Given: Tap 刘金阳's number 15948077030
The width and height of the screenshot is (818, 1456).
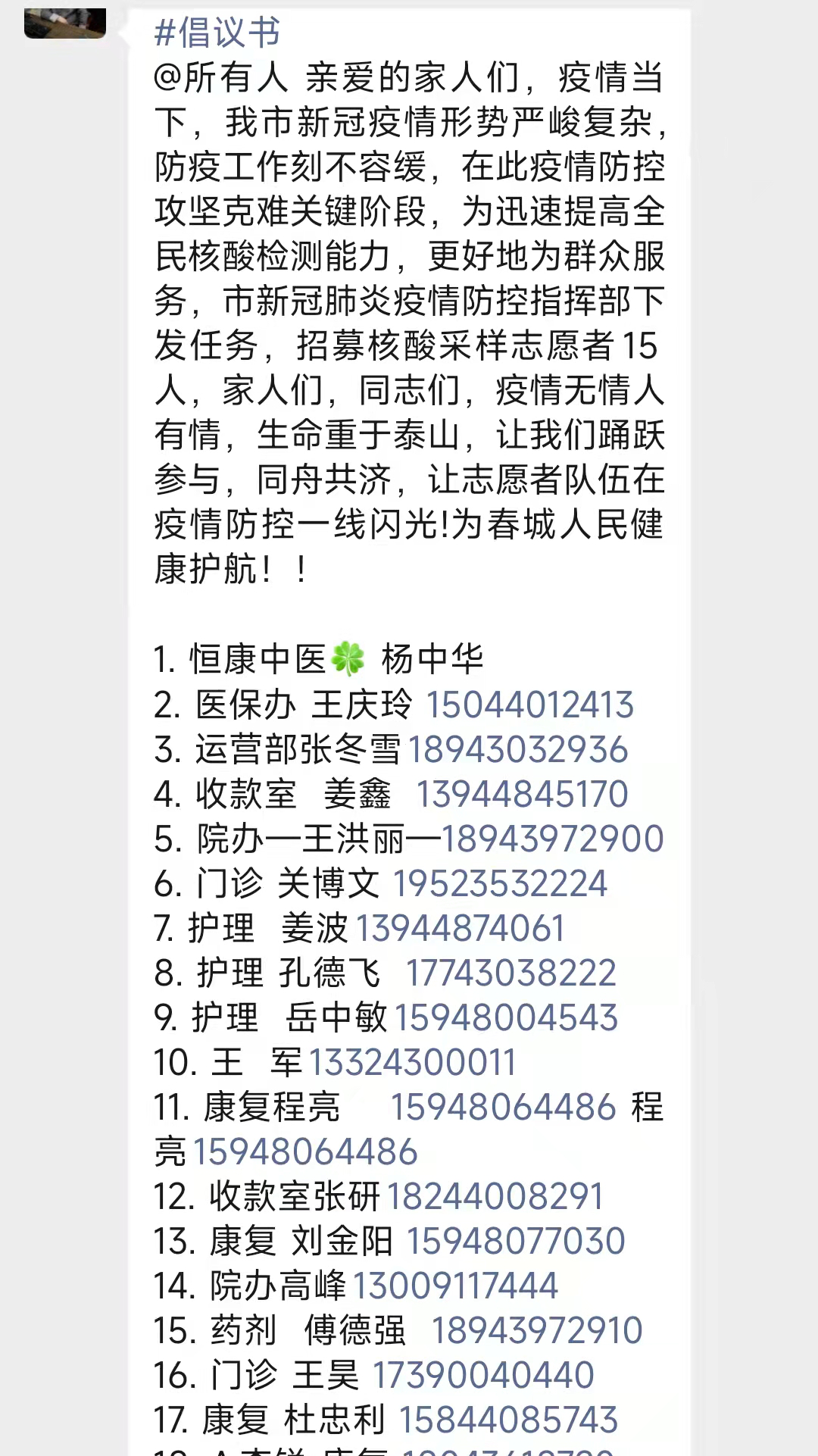Looking at the screenshot, I should [516, 1242].
